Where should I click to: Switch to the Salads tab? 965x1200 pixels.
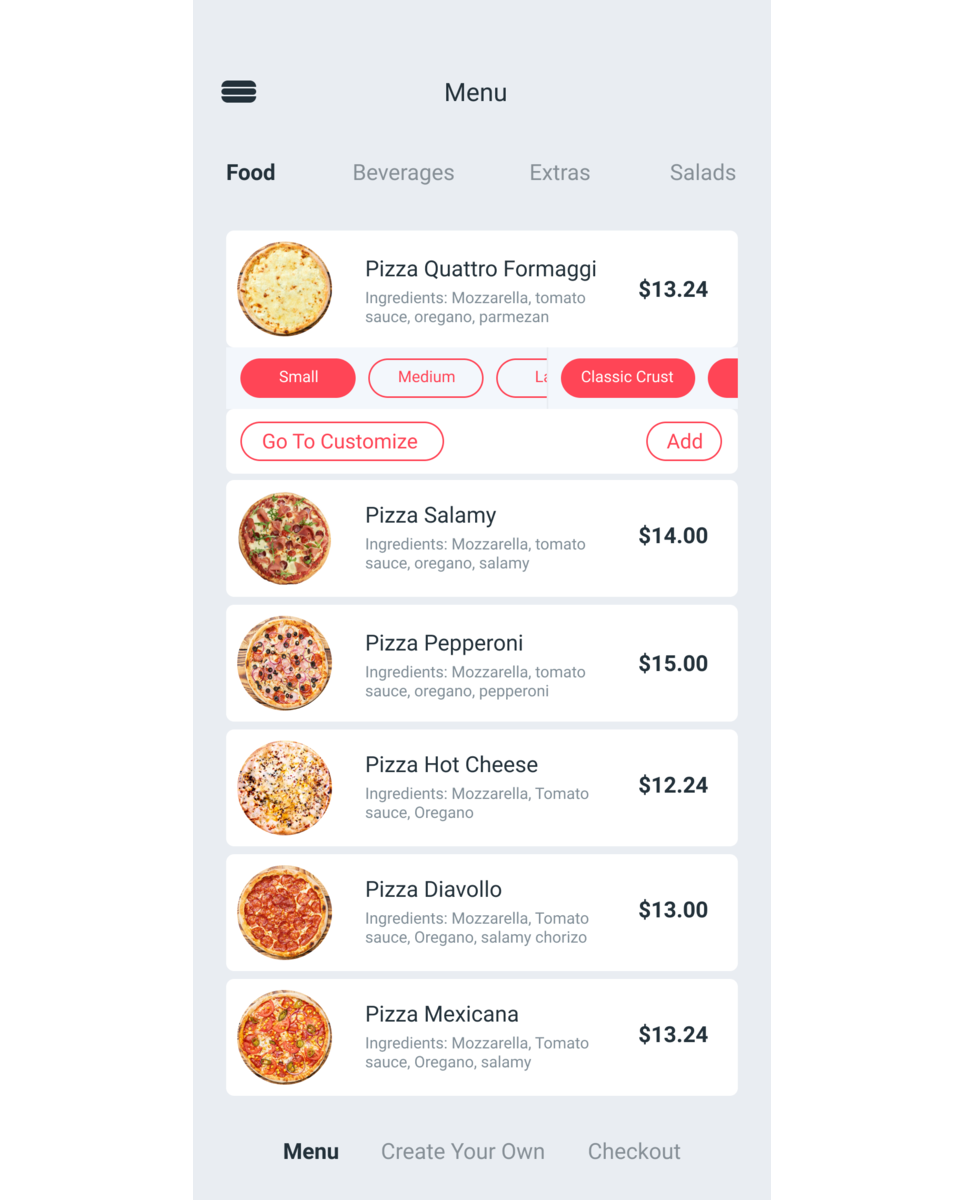coord(702,173)
